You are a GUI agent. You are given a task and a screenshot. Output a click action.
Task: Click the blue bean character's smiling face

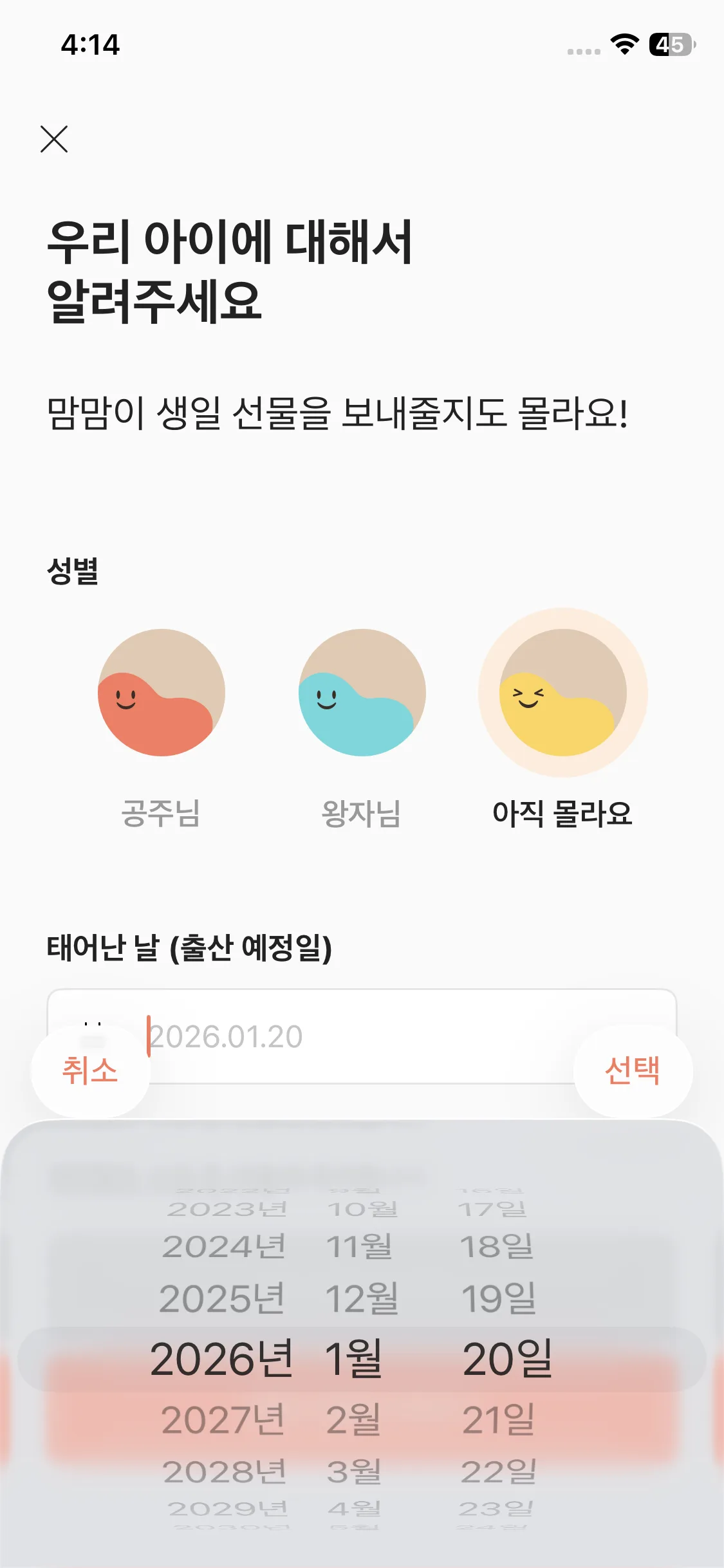tap(328, 698)
